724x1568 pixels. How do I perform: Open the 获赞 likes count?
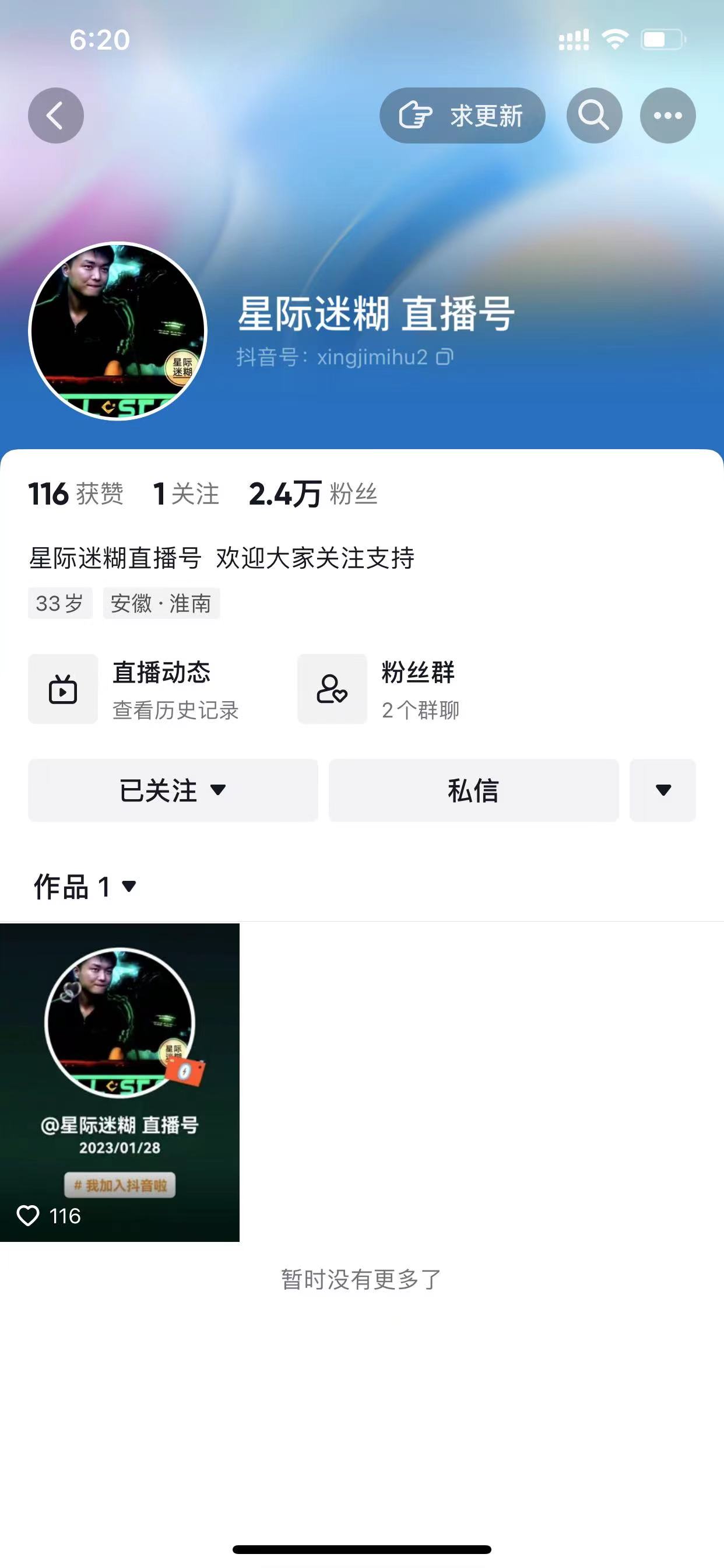(76, 494)
